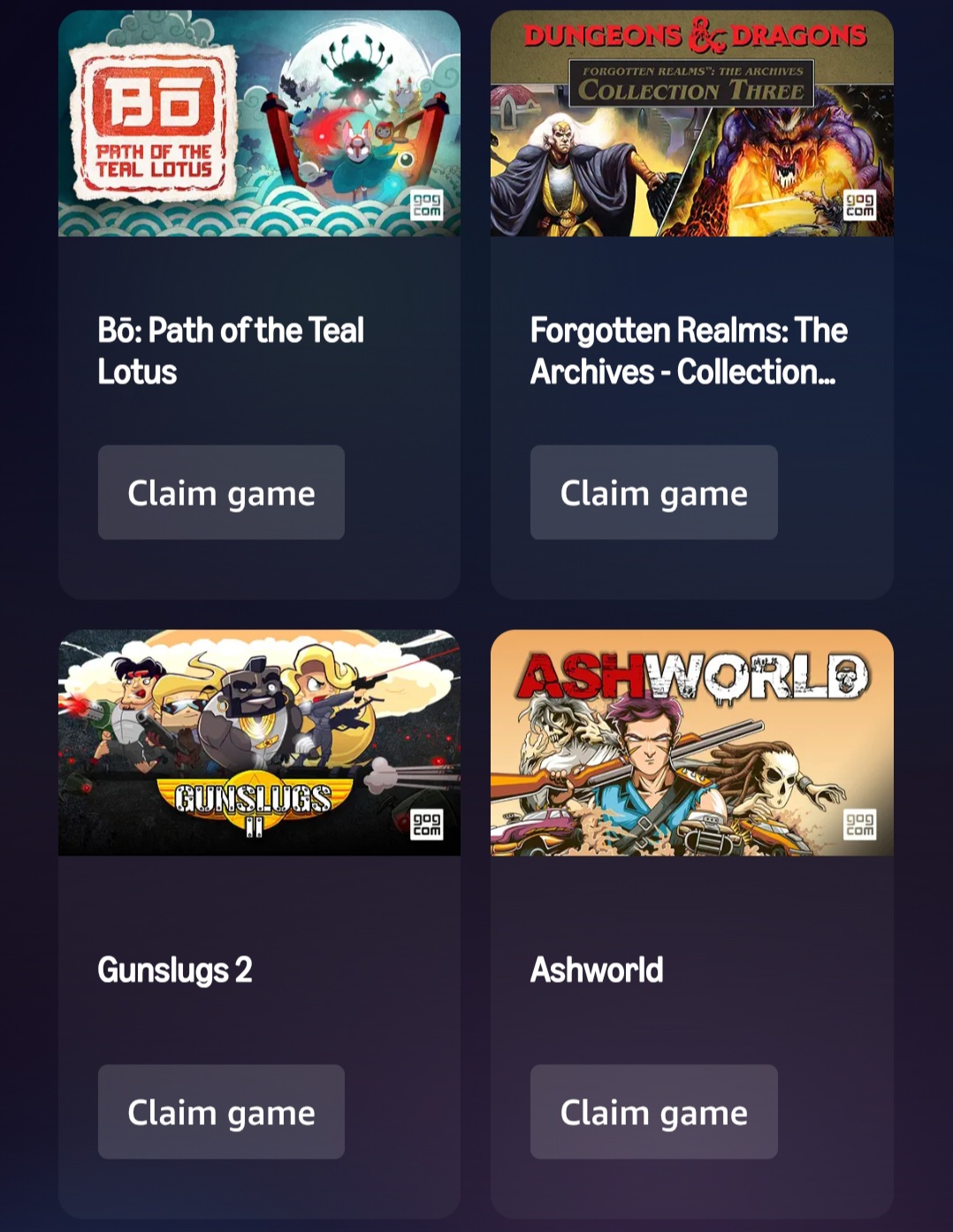This screenshot has width=953, height=1232.
Task: Claim Forgotten Realms: The Archives Collection game
Action: pos(653,492)
